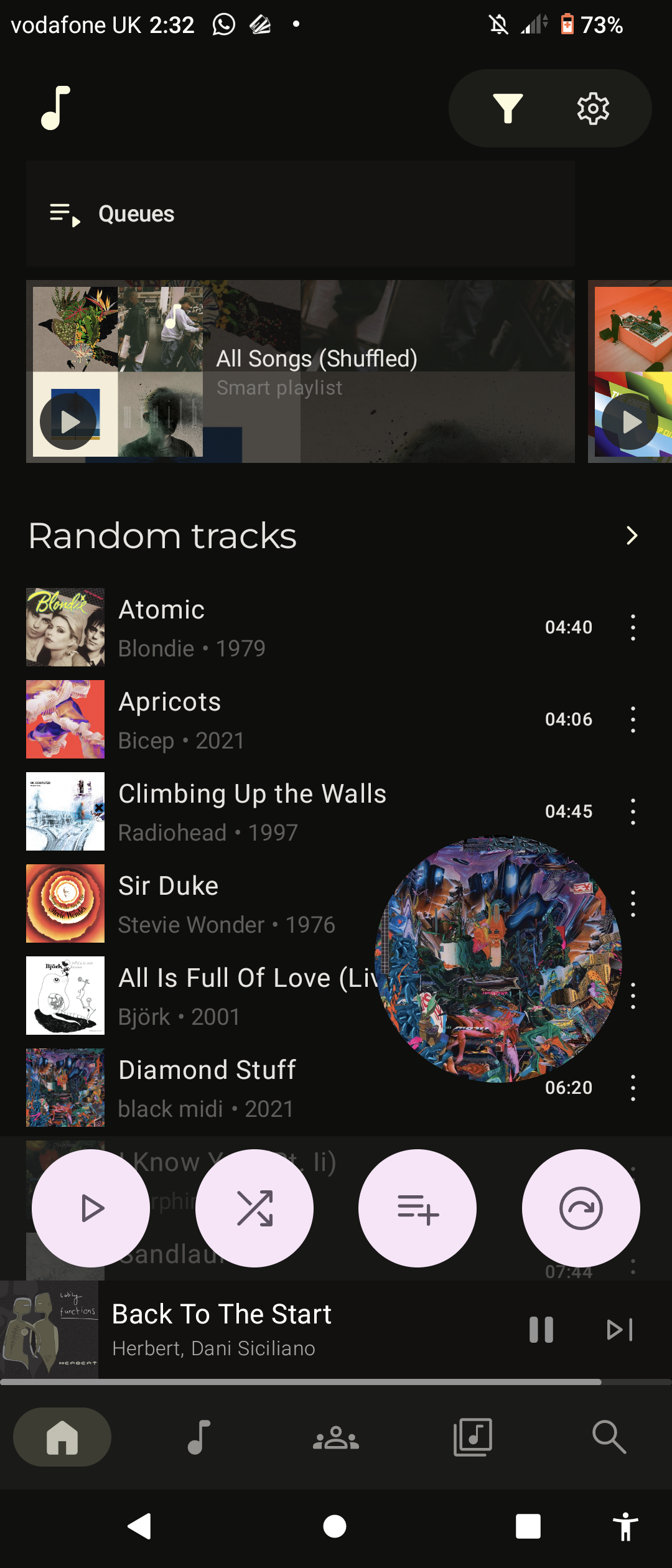Skip to the next track
Viewport: 672px width, 1568px height.
pos(620,1330)
